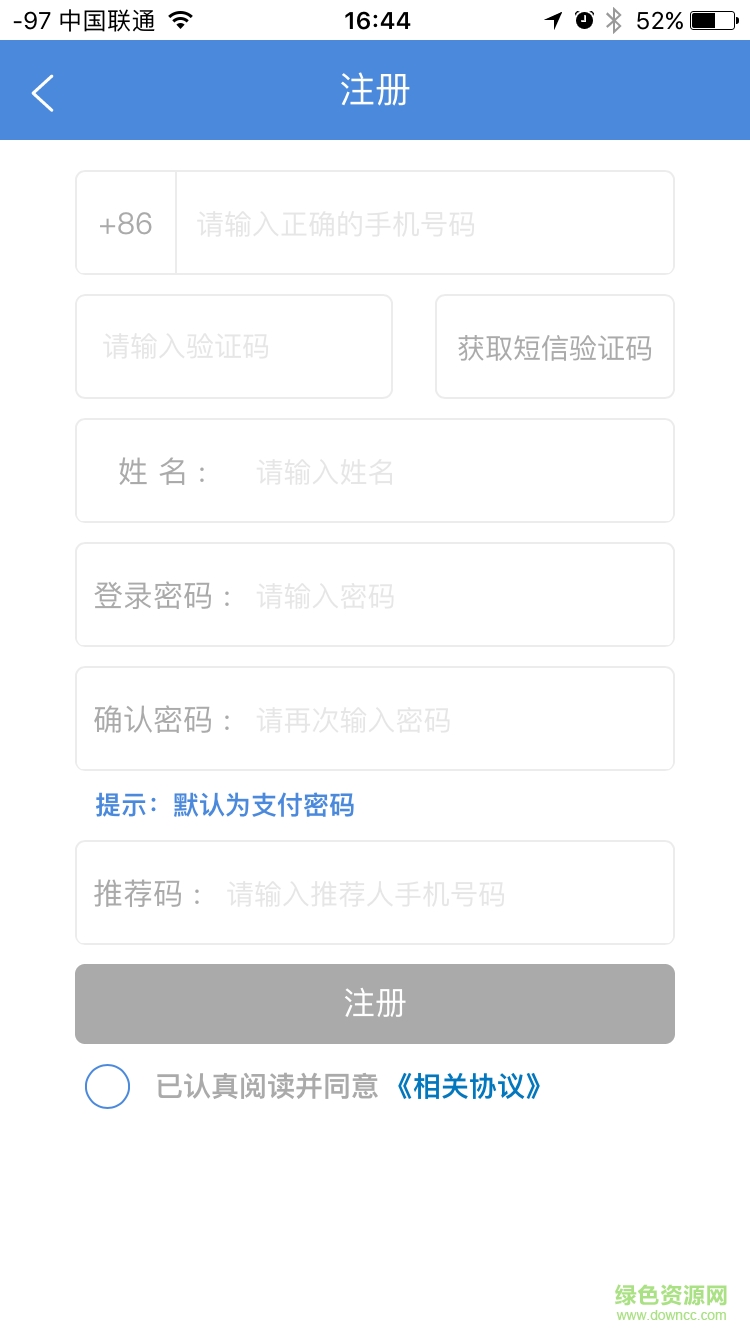The width and height of the screenshot is (750, 1334).
Task: Open the 《相关协议》 link
Action: pyautogui.click(x=468, y=1087)
